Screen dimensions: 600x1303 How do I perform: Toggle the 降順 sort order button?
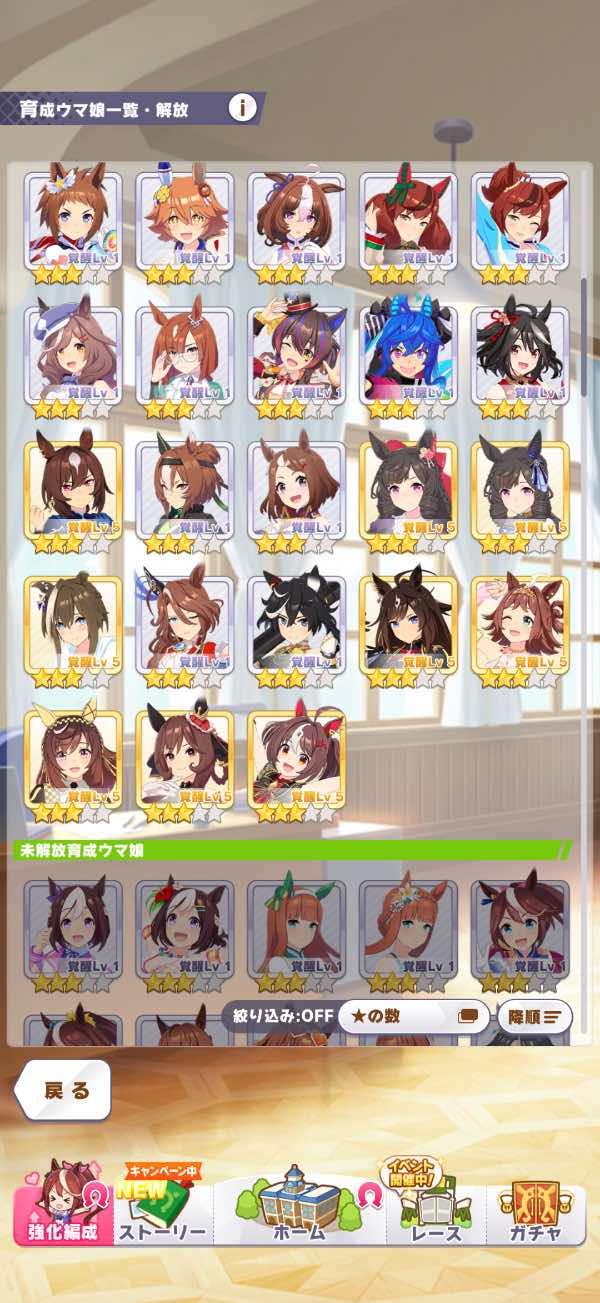(x=534, y=1017)
